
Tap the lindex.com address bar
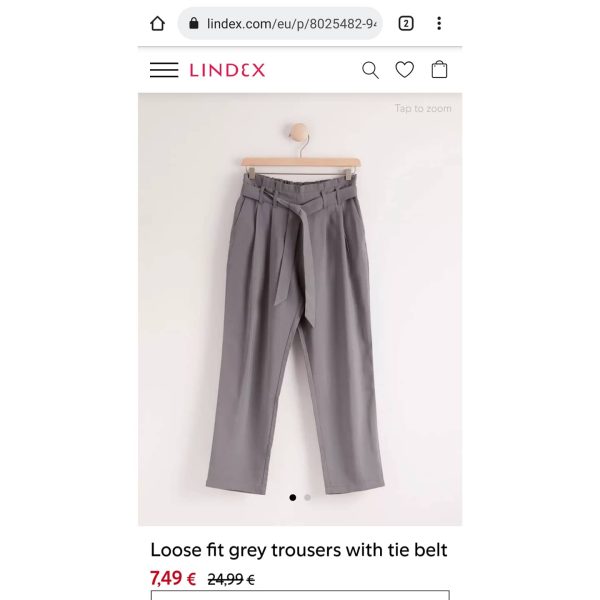coord(280,24)
